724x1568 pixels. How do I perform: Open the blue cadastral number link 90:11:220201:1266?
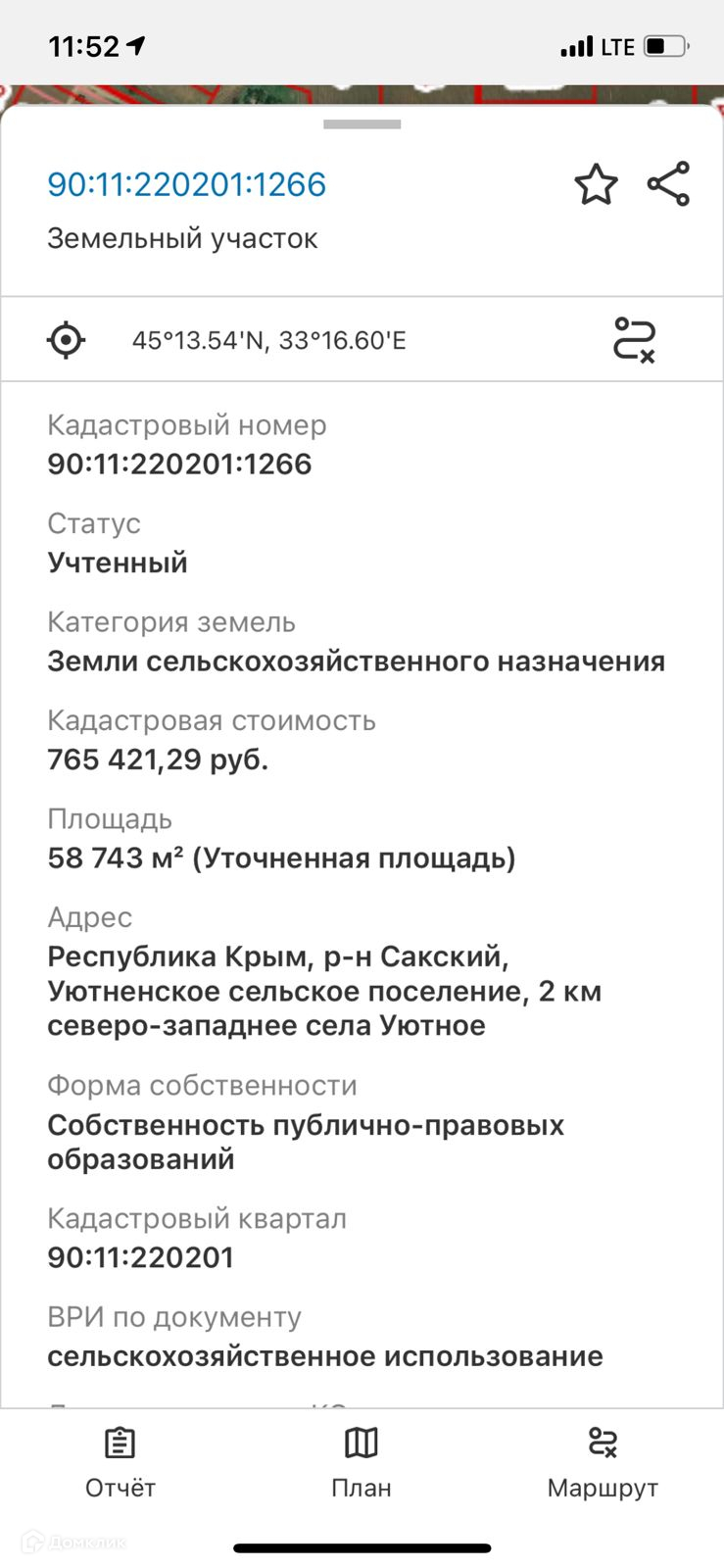(187, 184)
